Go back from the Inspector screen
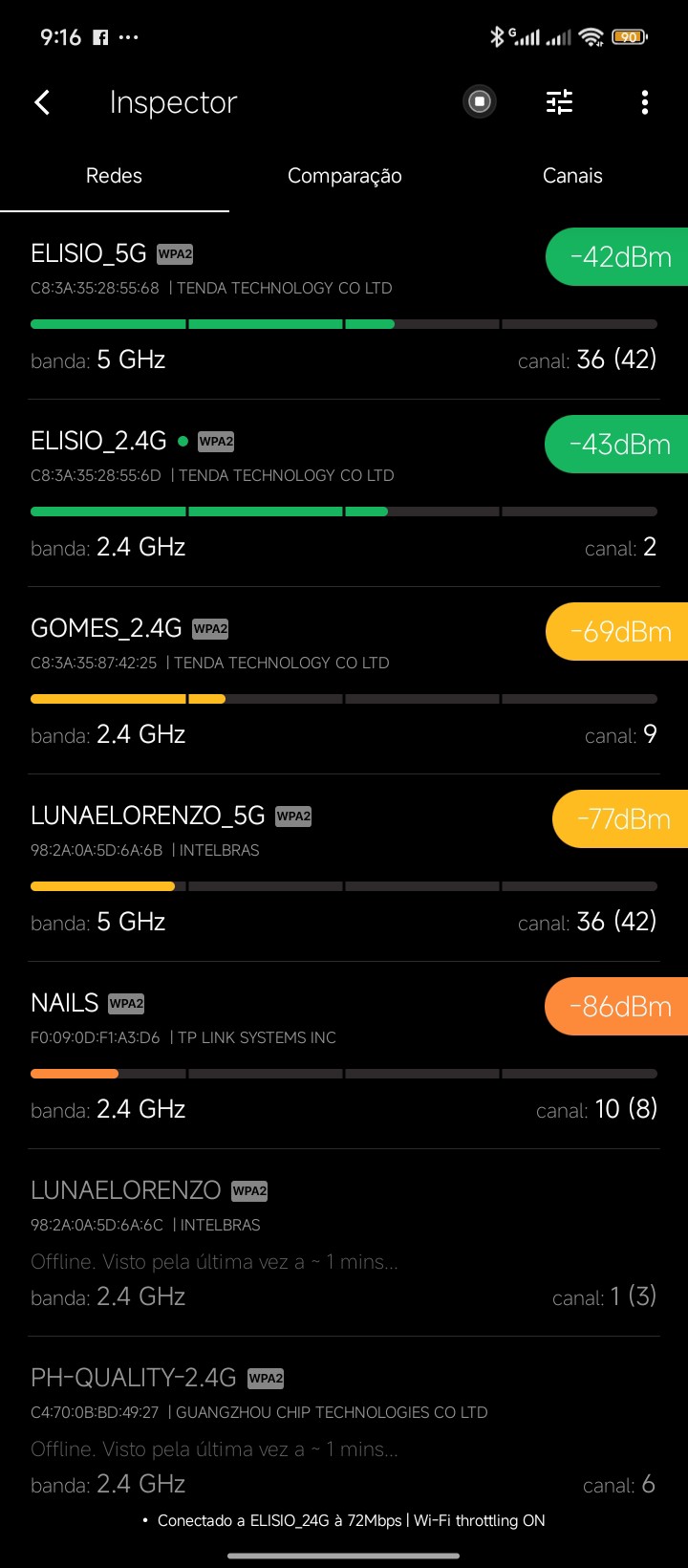Screen dimensions: 688x1568 coord(42,102)
